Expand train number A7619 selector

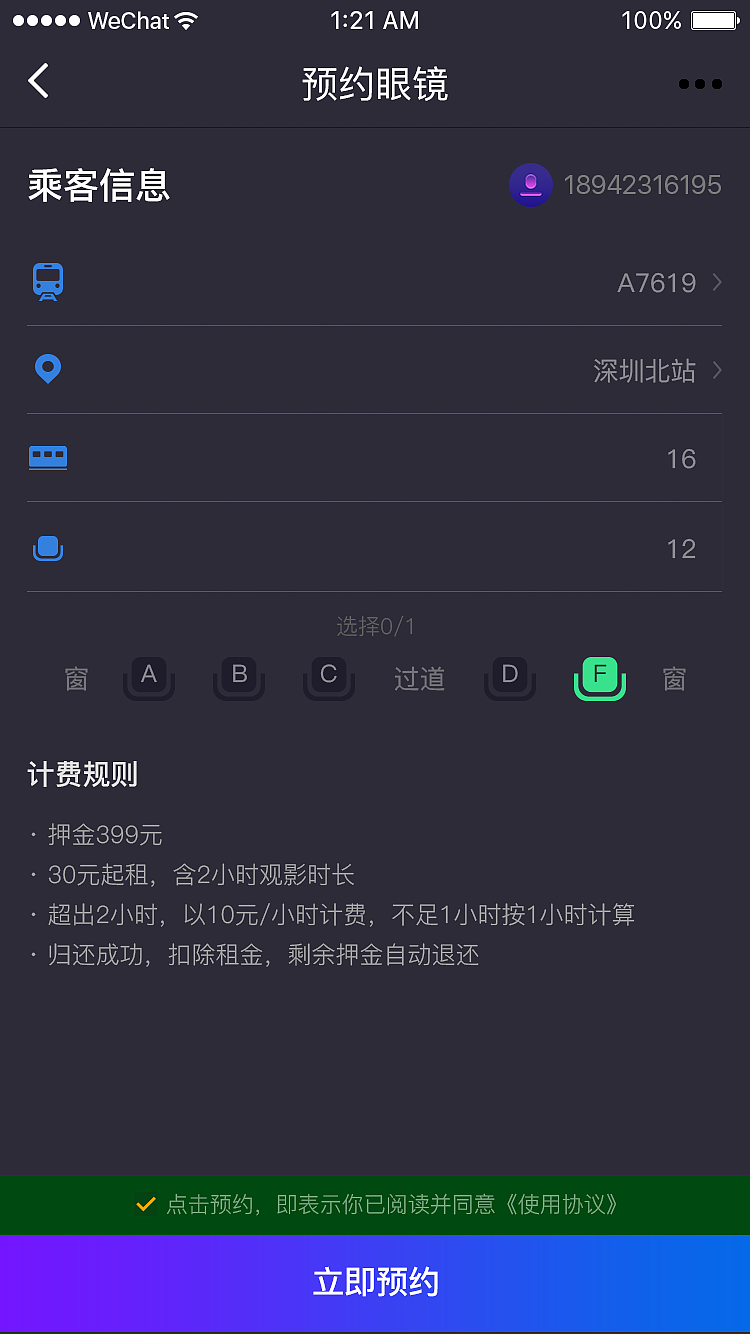pos(656,283)
